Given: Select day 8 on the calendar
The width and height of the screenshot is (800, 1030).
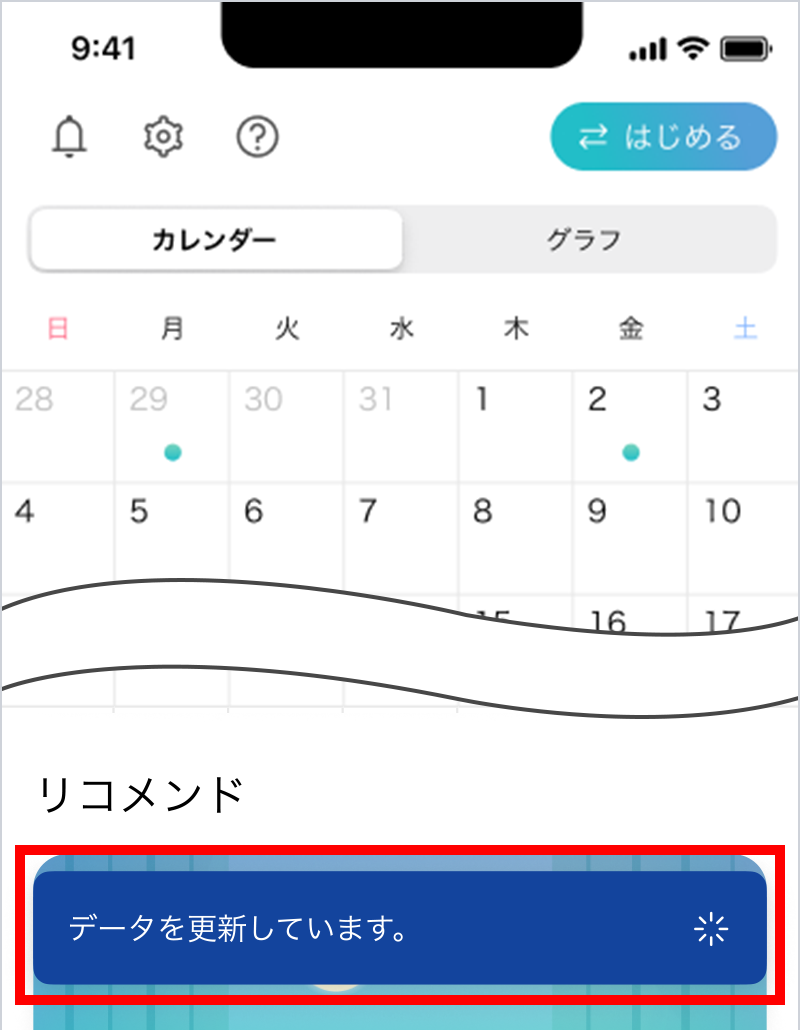Looking at the screenshot, I should pos(514,530).
